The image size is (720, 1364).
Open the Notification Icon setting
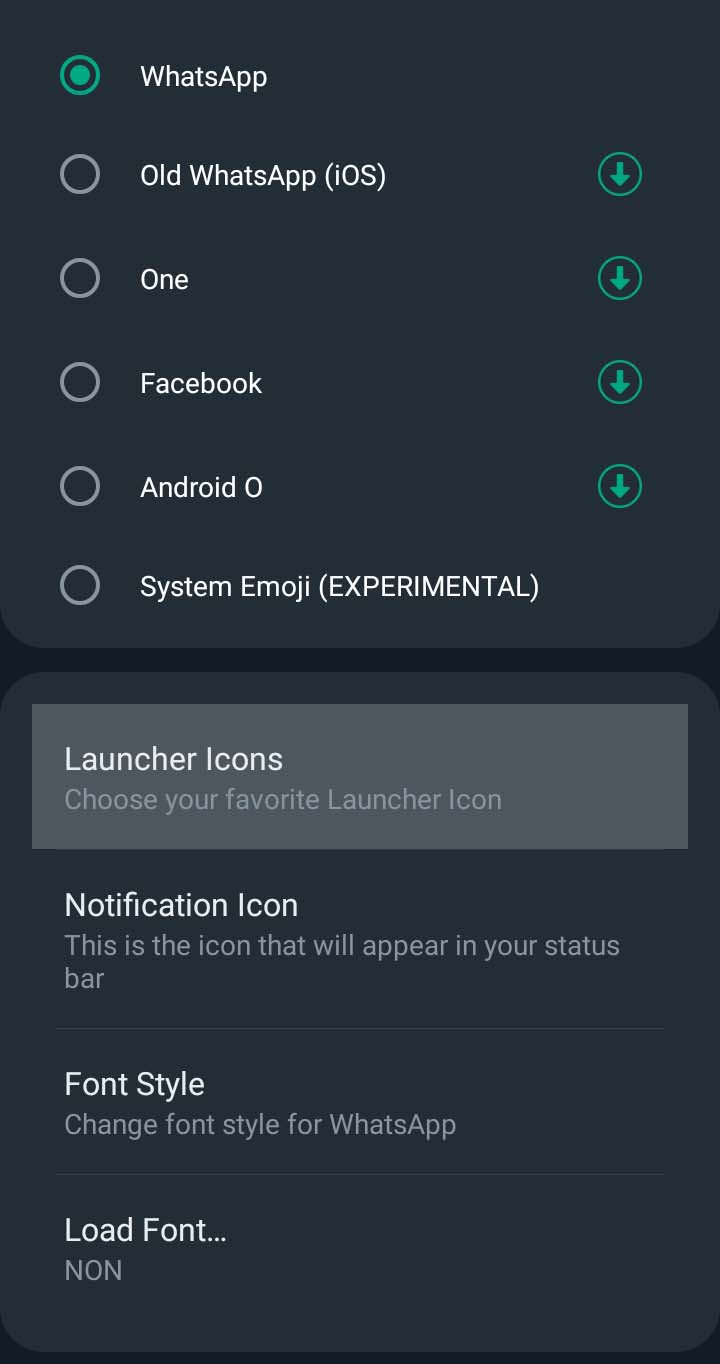tap(360, 939)
